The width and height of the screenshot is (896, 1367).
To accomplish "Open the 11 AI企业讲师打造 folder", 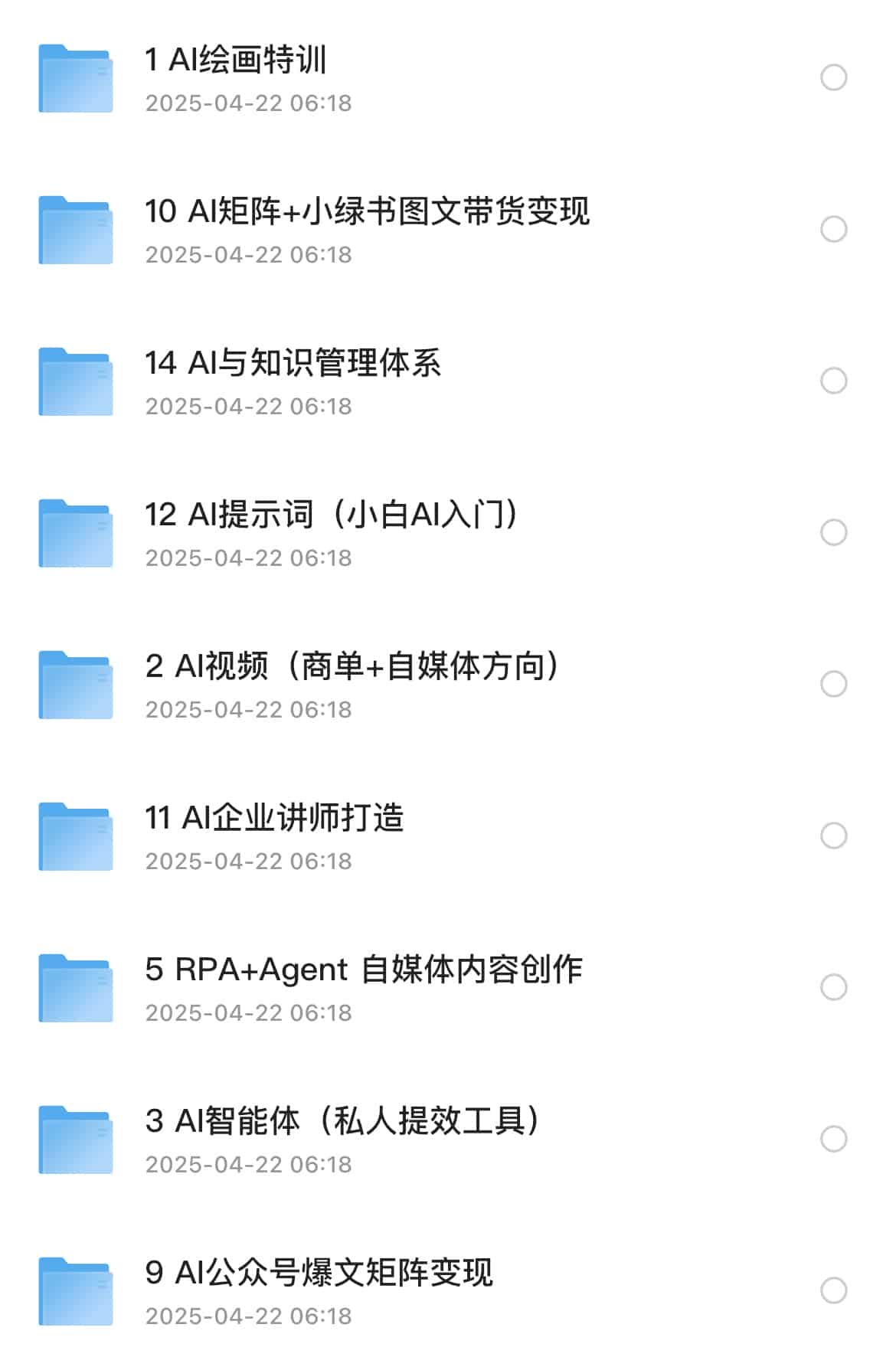I will point(274,819).
